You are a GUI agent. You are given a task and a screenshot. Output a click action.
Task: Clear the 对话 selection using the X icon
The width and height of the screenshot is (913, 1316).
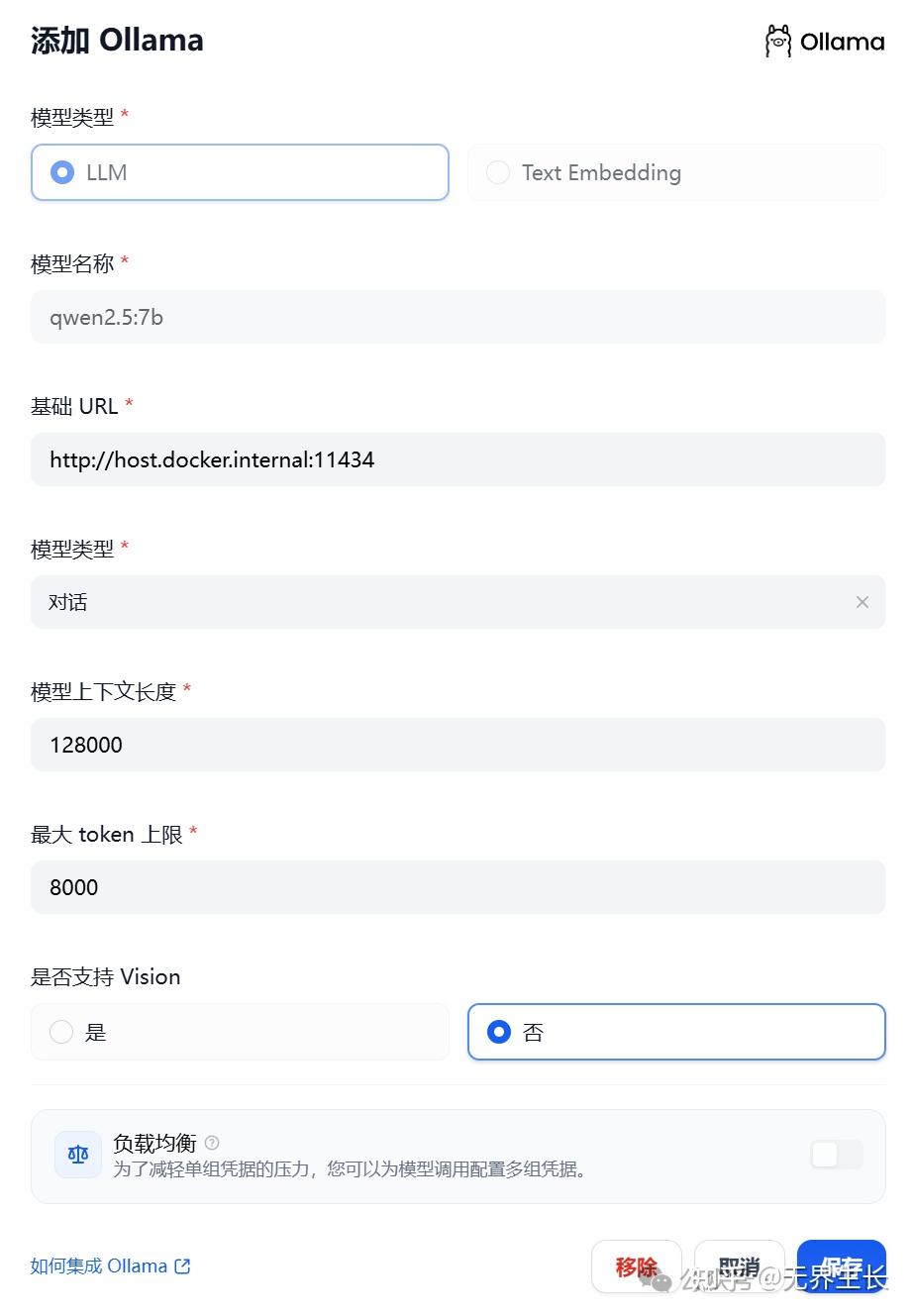point(862,602)
